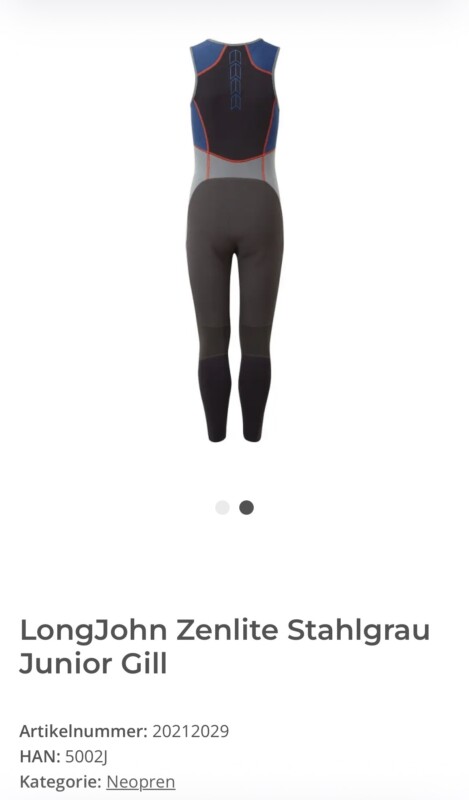Open the wetsuit product image
The width and height of the screenshot is (469, 800).
click(234, 240)
